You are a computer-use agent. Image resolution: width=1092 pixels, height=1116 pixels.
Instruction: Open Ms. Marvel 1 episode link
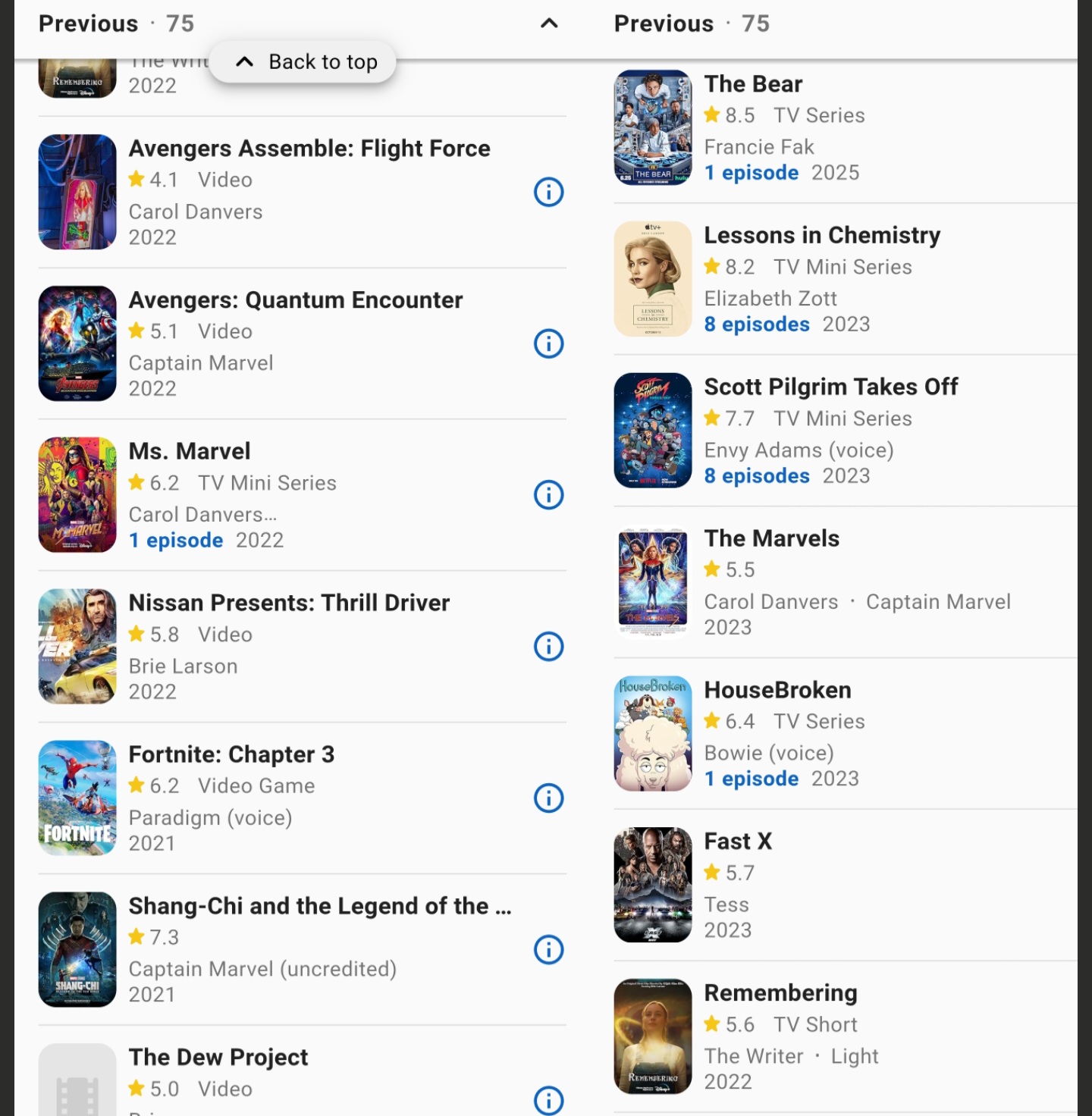(176, 541)
